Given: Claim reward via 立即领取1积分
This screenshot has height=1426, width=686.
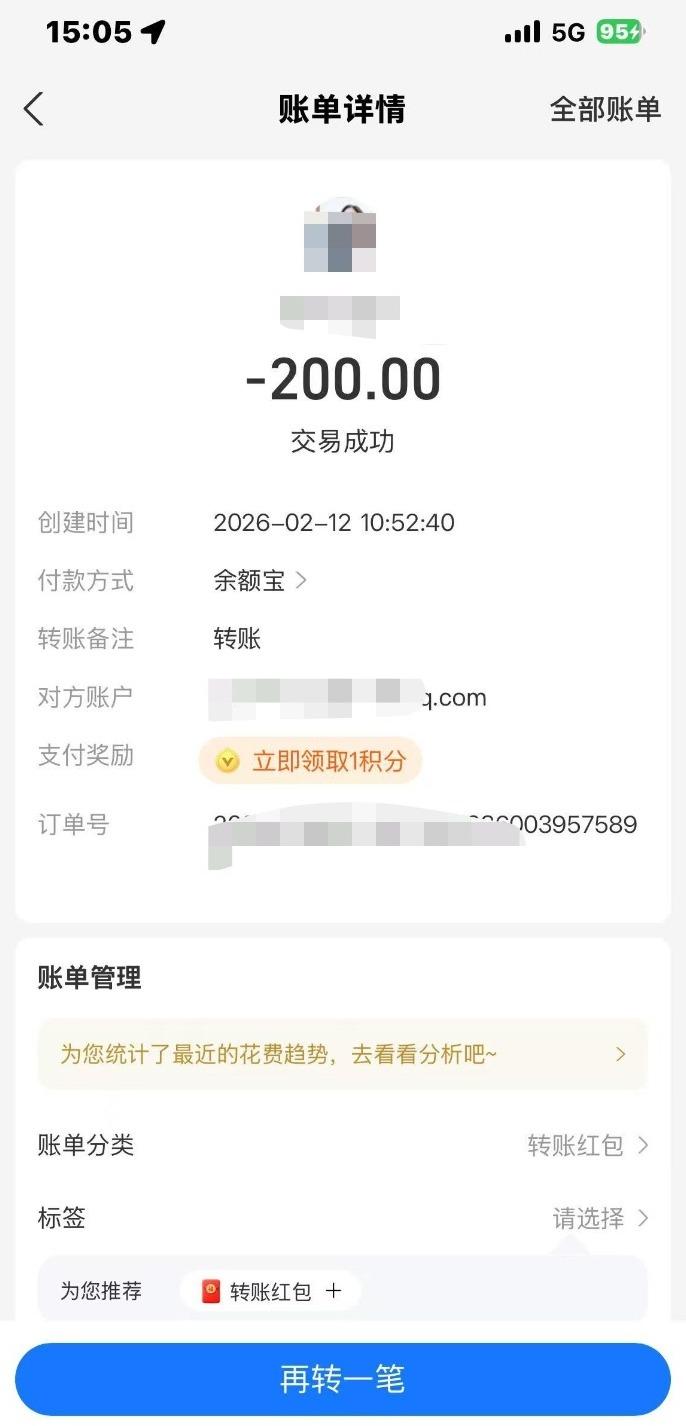Looking at the screenshot, I should (311, 762).
